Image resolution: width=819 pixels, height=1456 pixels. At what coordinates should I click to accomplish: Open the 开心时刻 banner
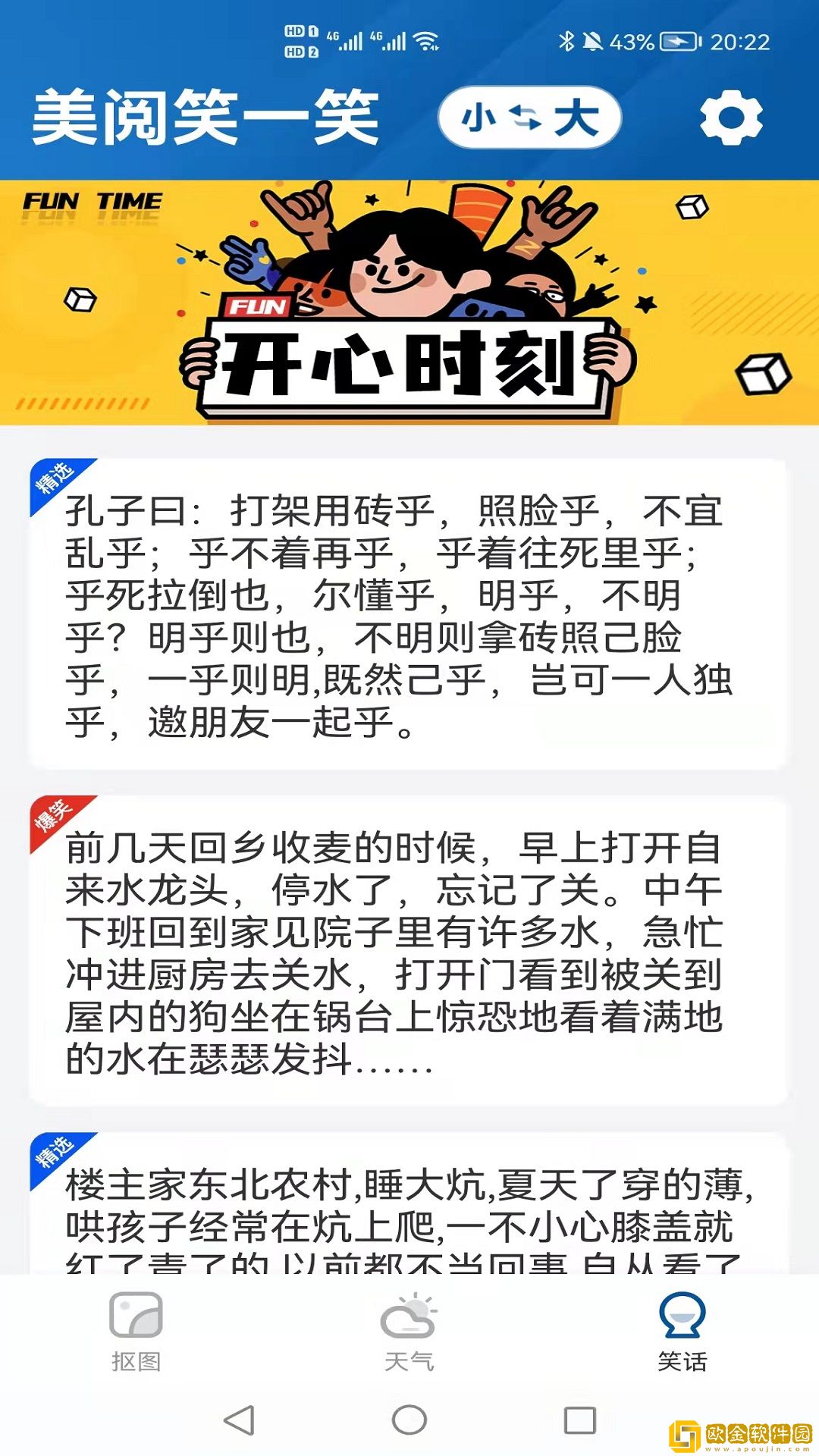(409, 303)
